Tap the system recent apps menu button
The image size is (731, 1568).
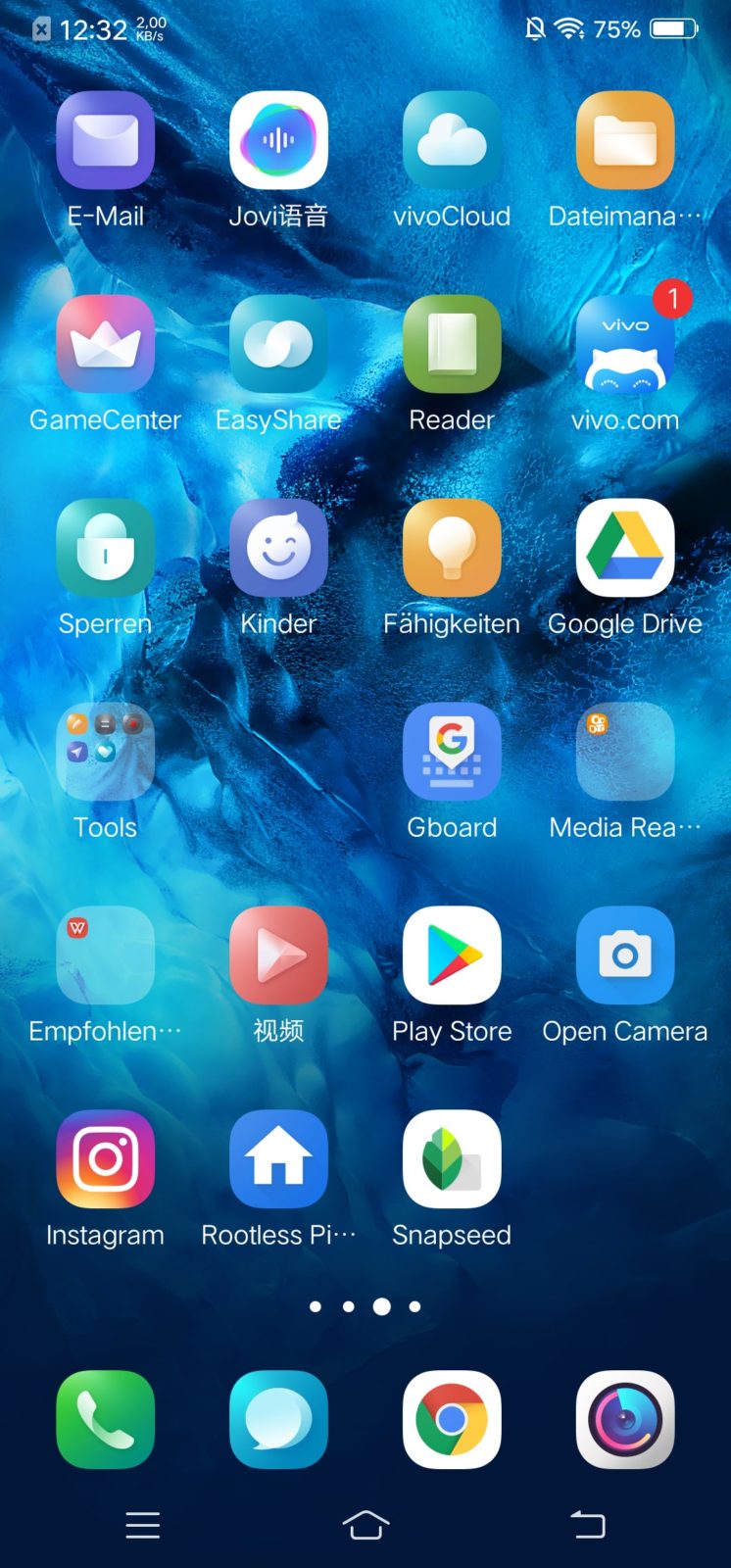pos(143,1525)
